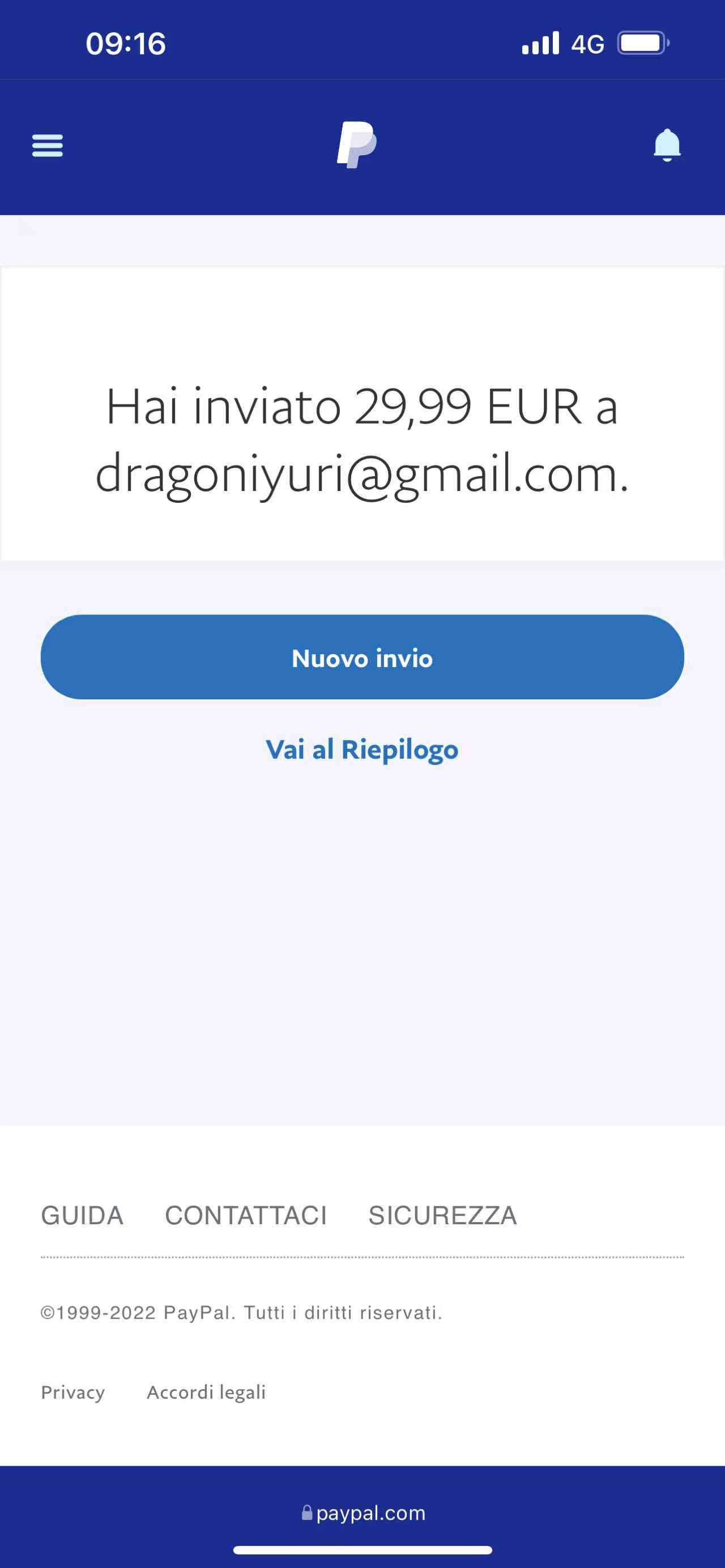Viewport: 725px width, 1568px height.
Task: Open the GUIDA help link
Action: 82,1216
